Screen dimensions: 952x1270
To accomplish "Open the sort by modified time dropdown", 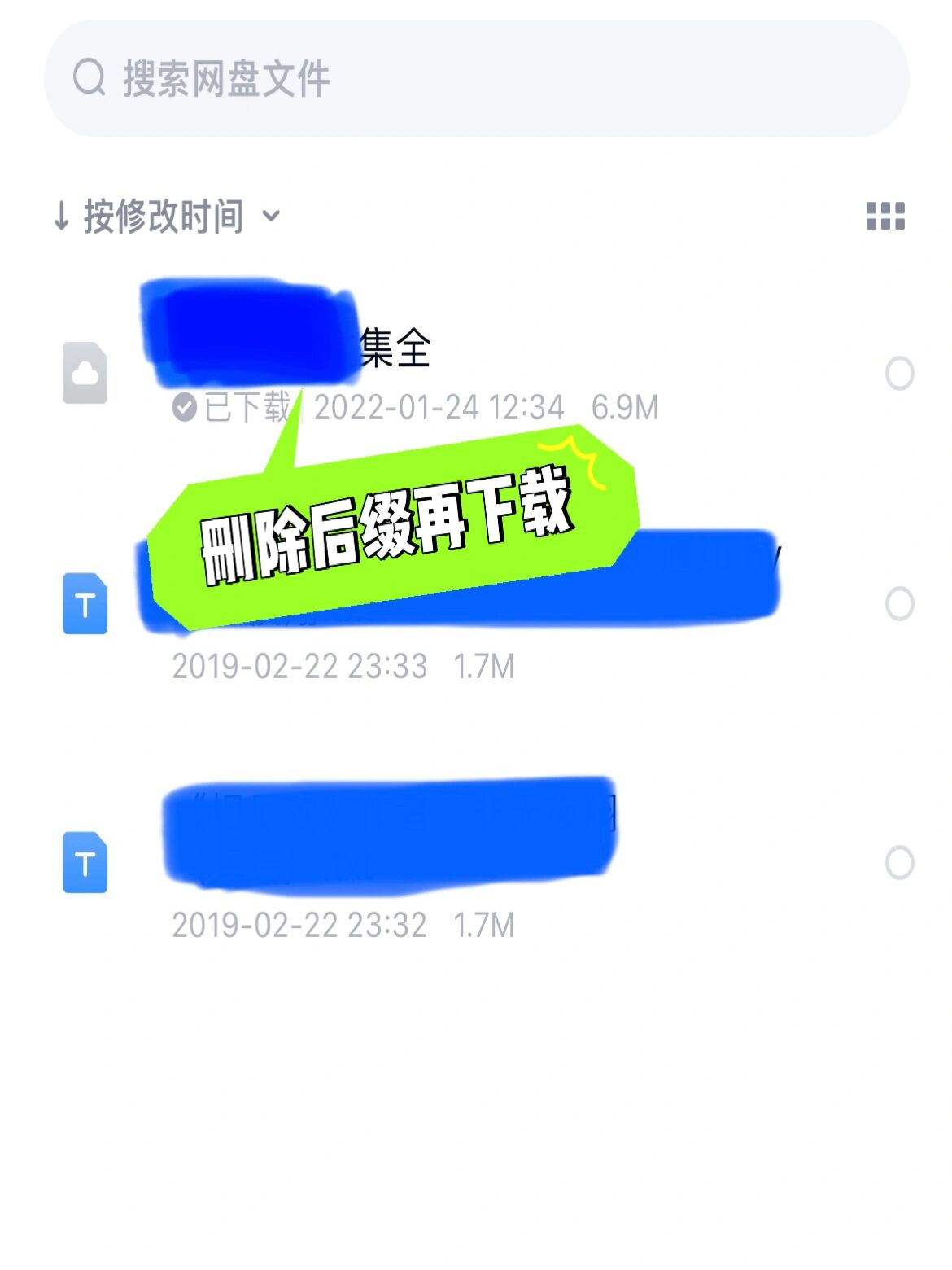I will (x=167, y=217).
